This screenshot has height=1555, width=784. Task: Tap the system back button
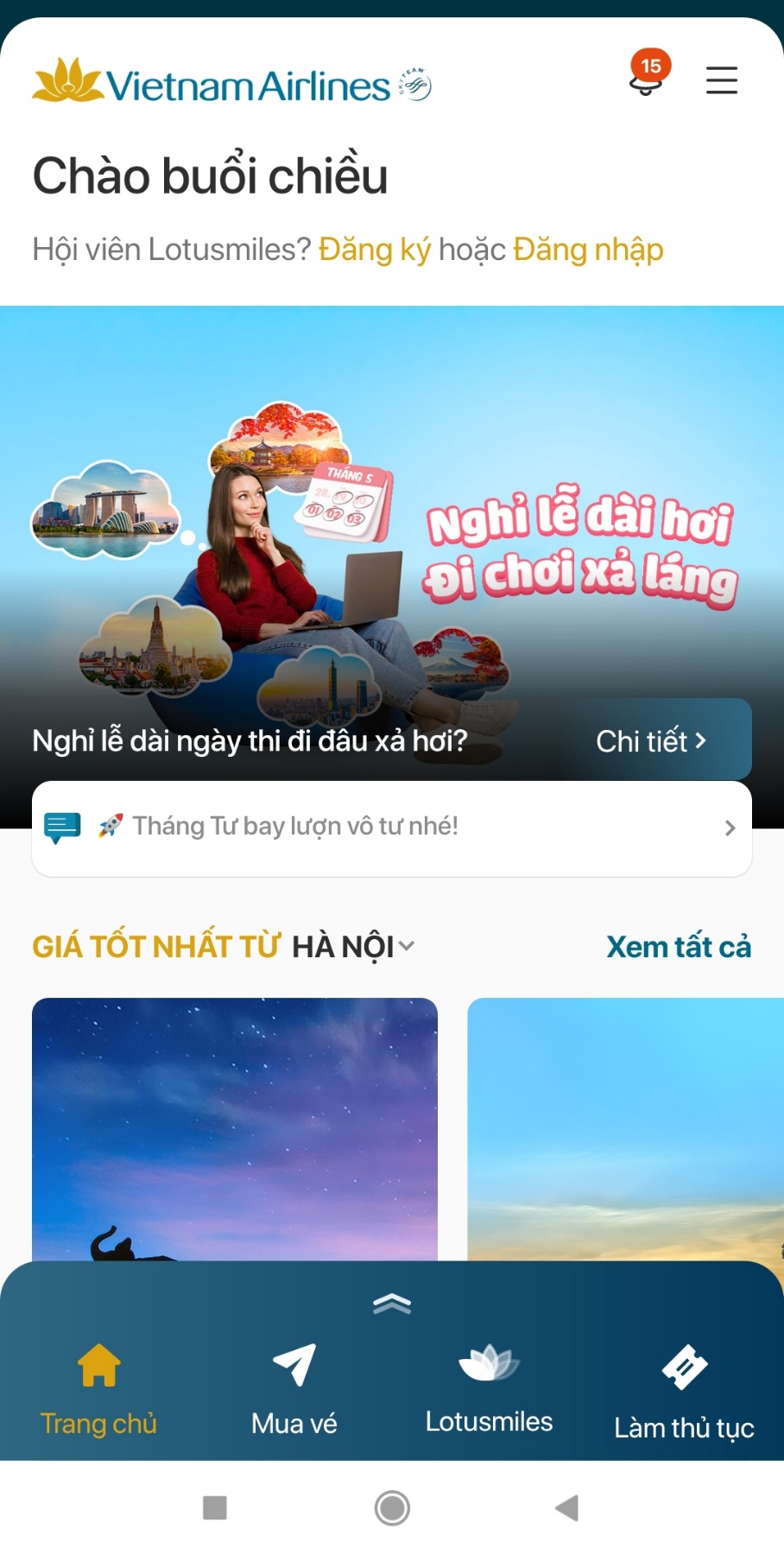click(x=566, y=1508)
